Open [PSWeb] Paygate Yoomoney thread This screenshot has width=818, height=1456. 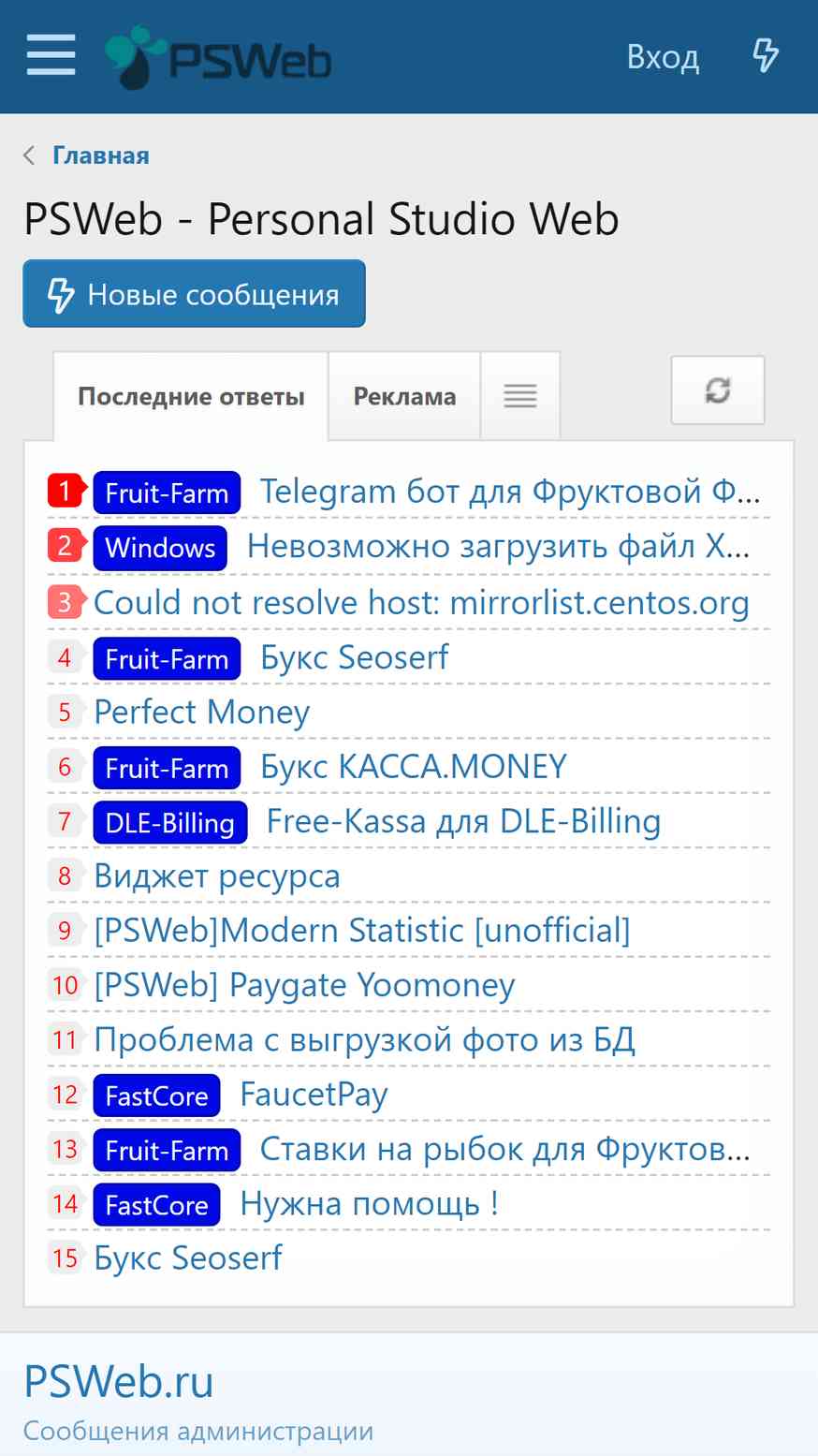point(304,986)
